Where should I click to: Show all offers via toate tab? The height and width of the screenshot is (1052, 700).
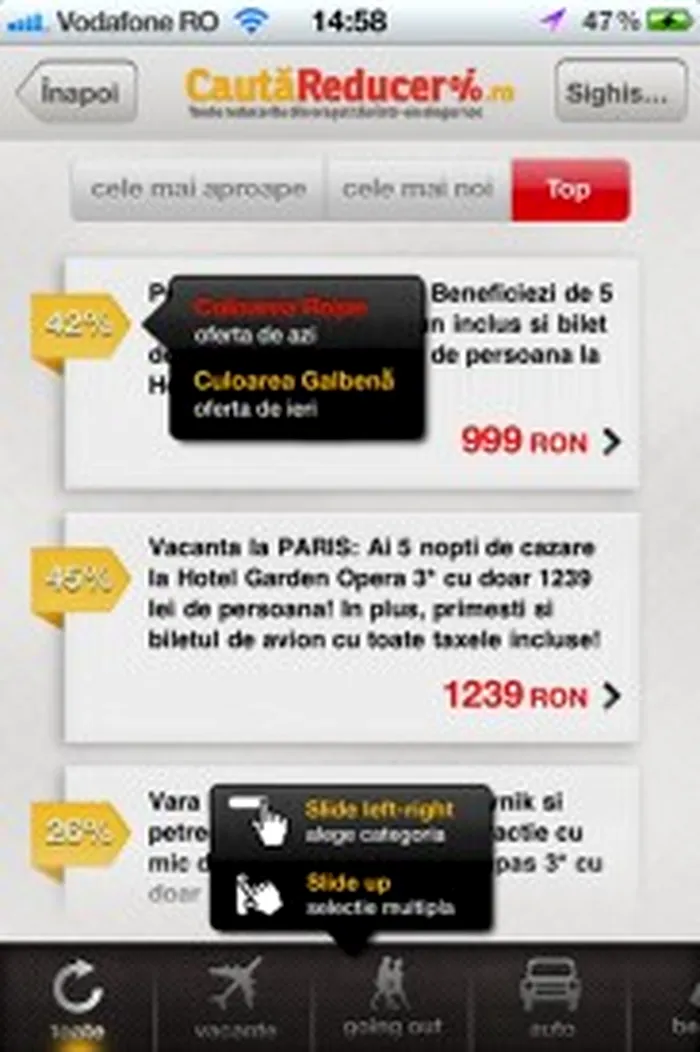pyautogui.click(x=77, y=996)
